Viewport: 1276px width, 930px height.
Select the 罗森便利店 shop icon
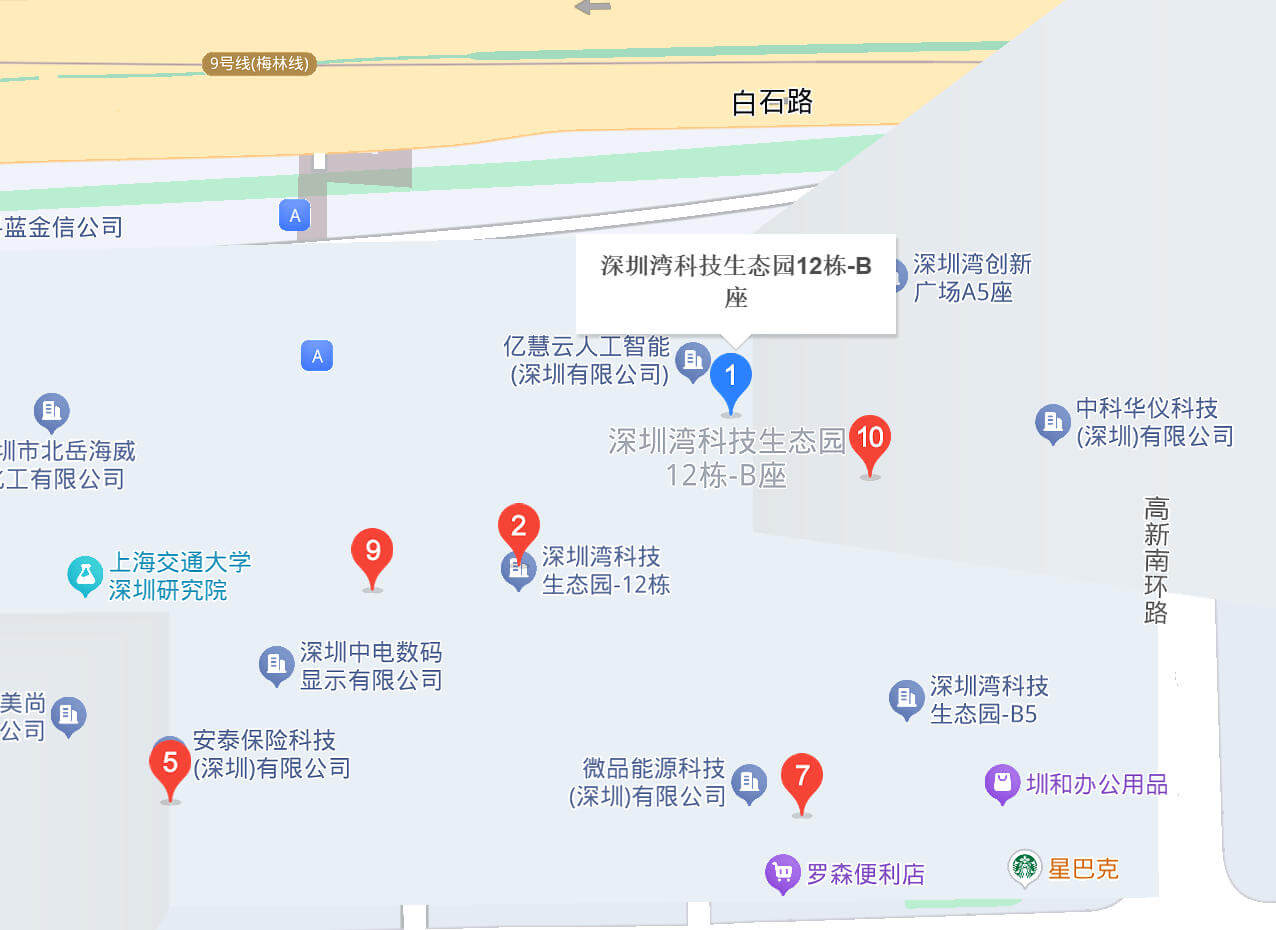pos(782,874)
